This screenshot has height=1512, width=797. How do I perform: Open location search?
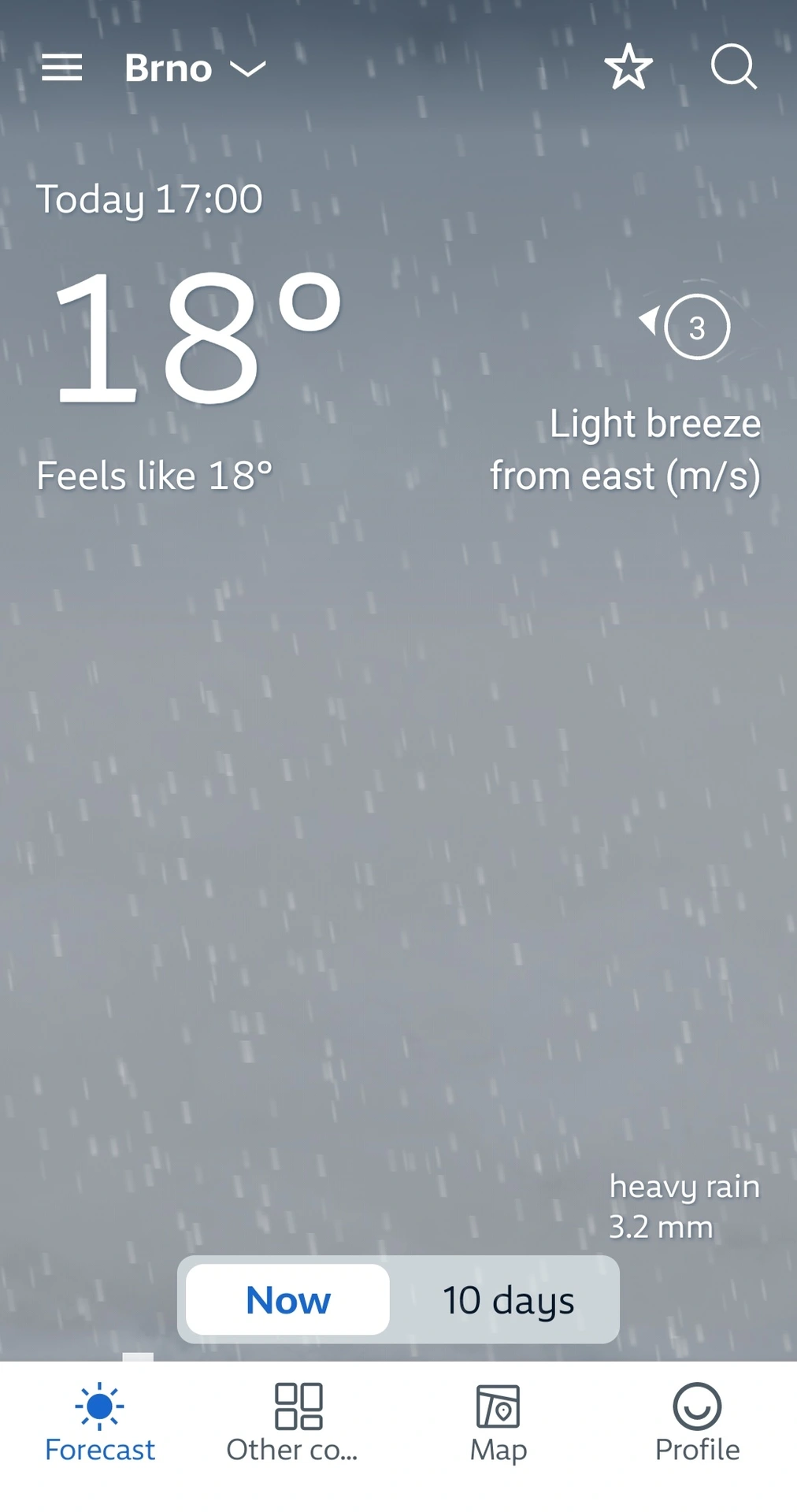coord(733,68)
